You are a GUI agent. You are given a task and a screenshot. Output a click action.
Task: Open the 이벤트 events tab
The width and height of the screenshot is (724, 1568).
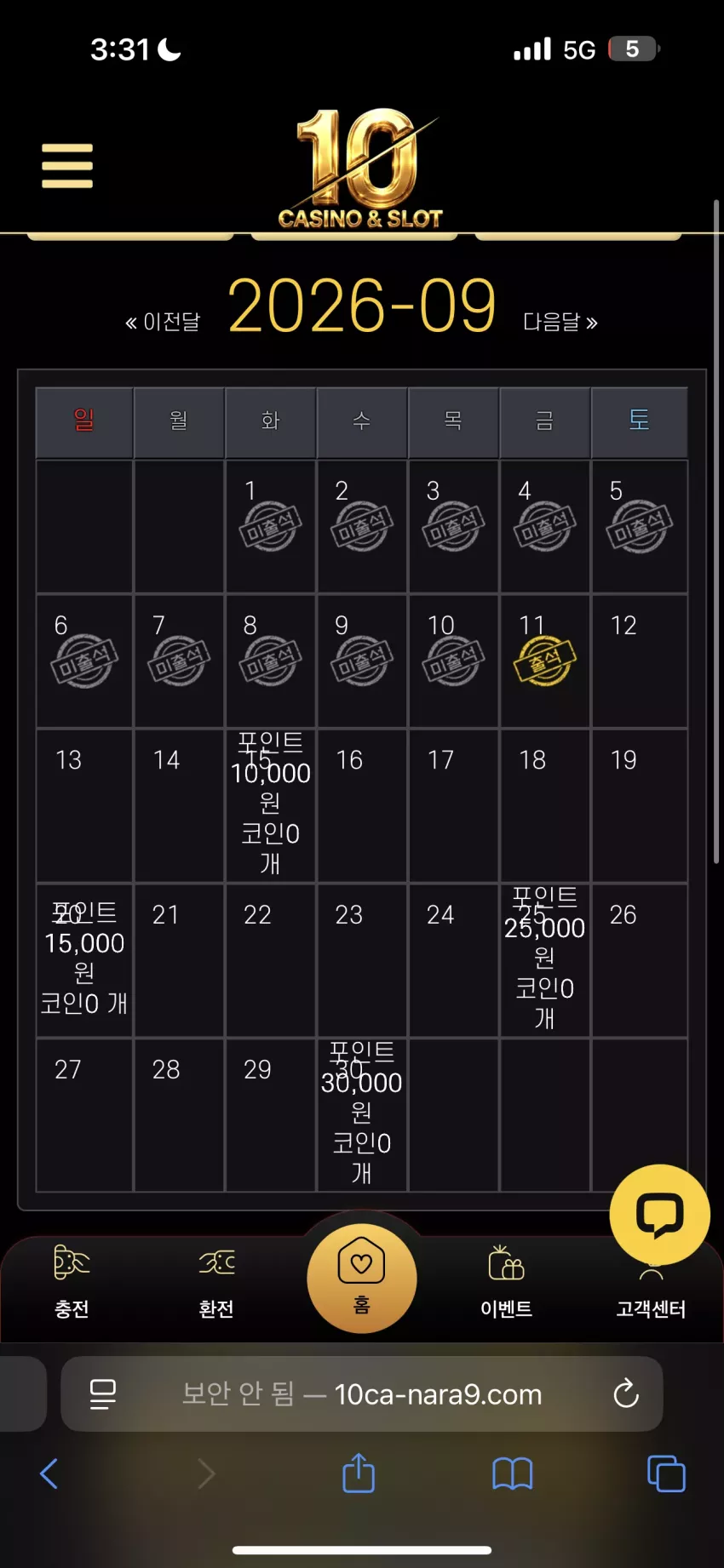tap(507, 1282)
